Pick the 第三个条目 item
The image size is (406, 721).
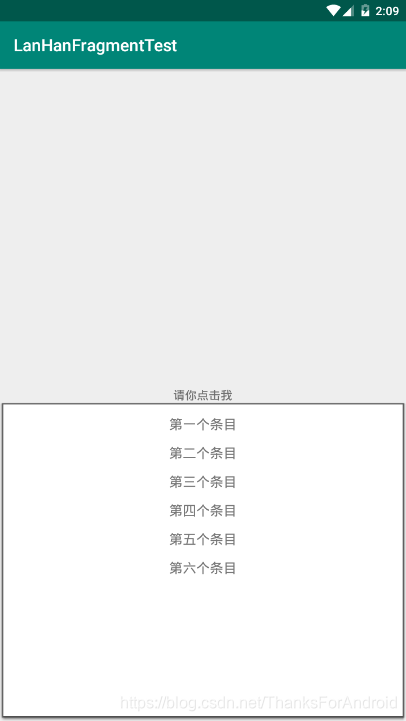point(203,482)
